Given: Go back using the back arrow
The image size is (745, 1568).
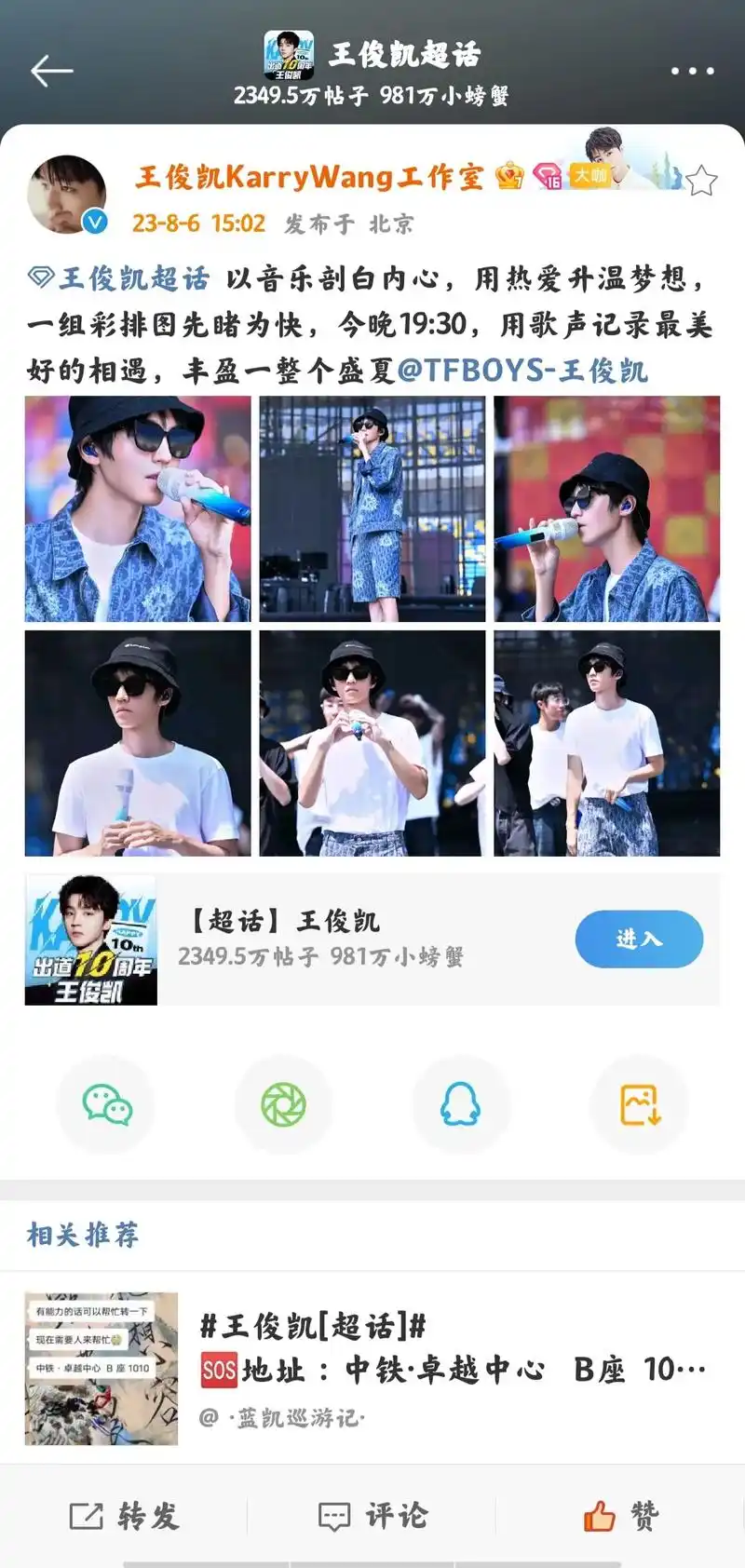Looking at the screenshot, I should 53,70.
